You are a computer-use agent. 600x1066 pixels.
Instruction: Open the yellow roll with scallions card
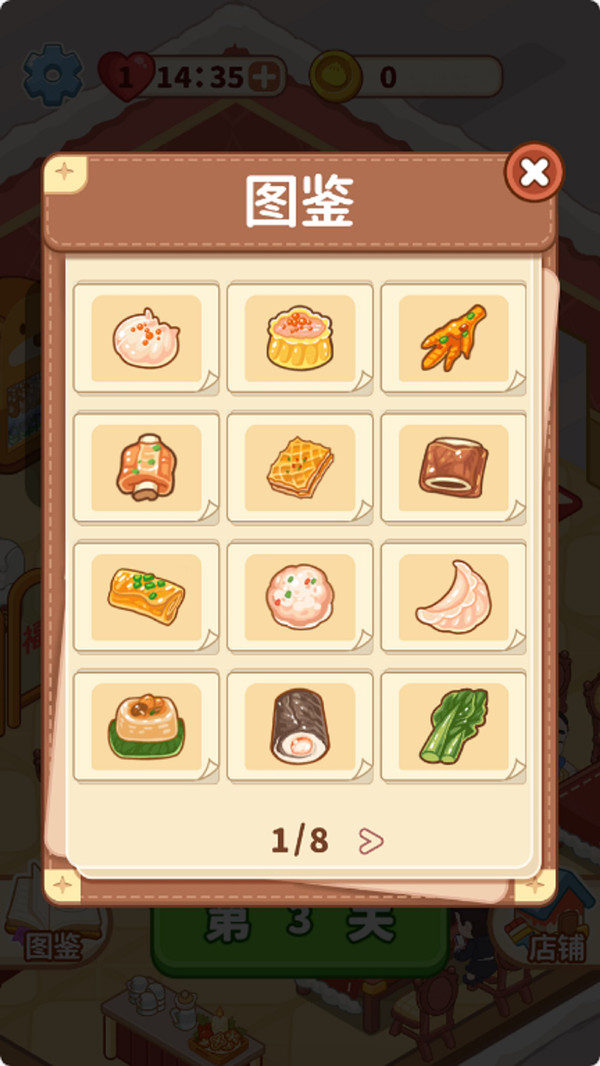(146, 596)
